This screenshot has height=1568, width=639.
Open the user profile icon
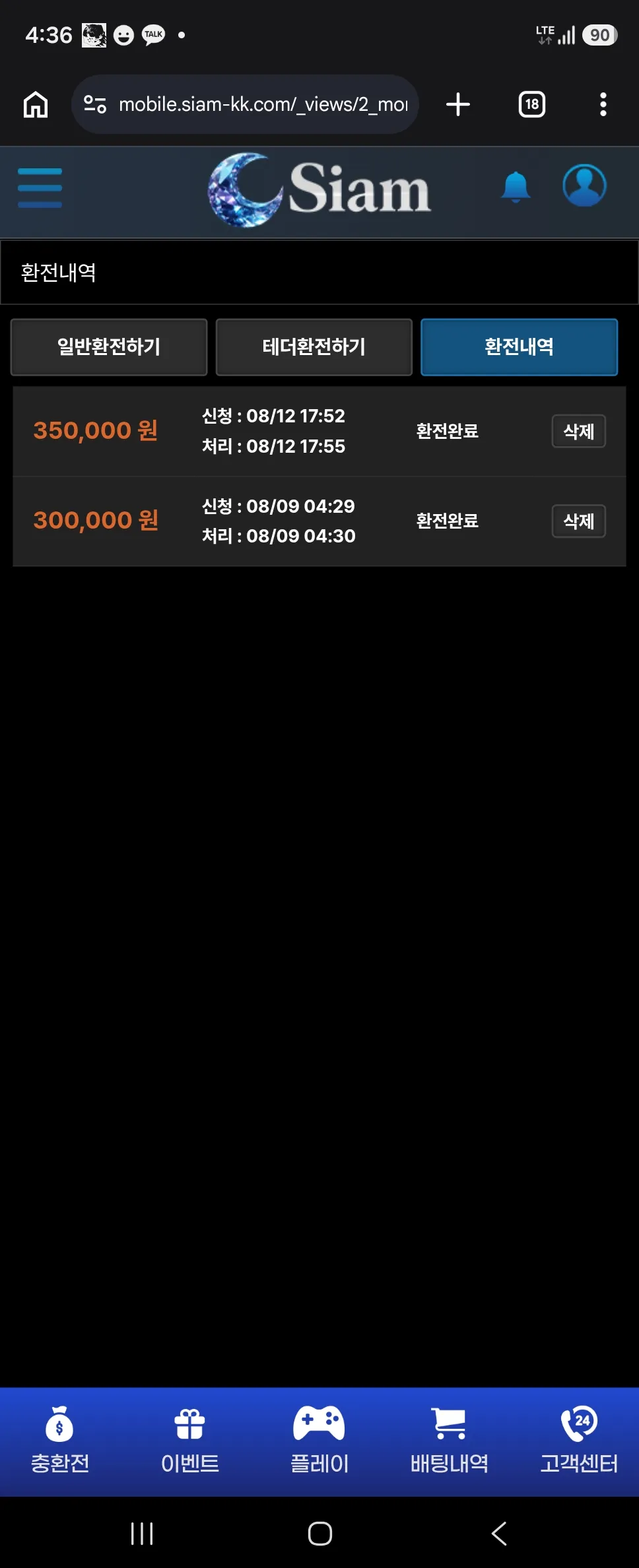[584, 185]
